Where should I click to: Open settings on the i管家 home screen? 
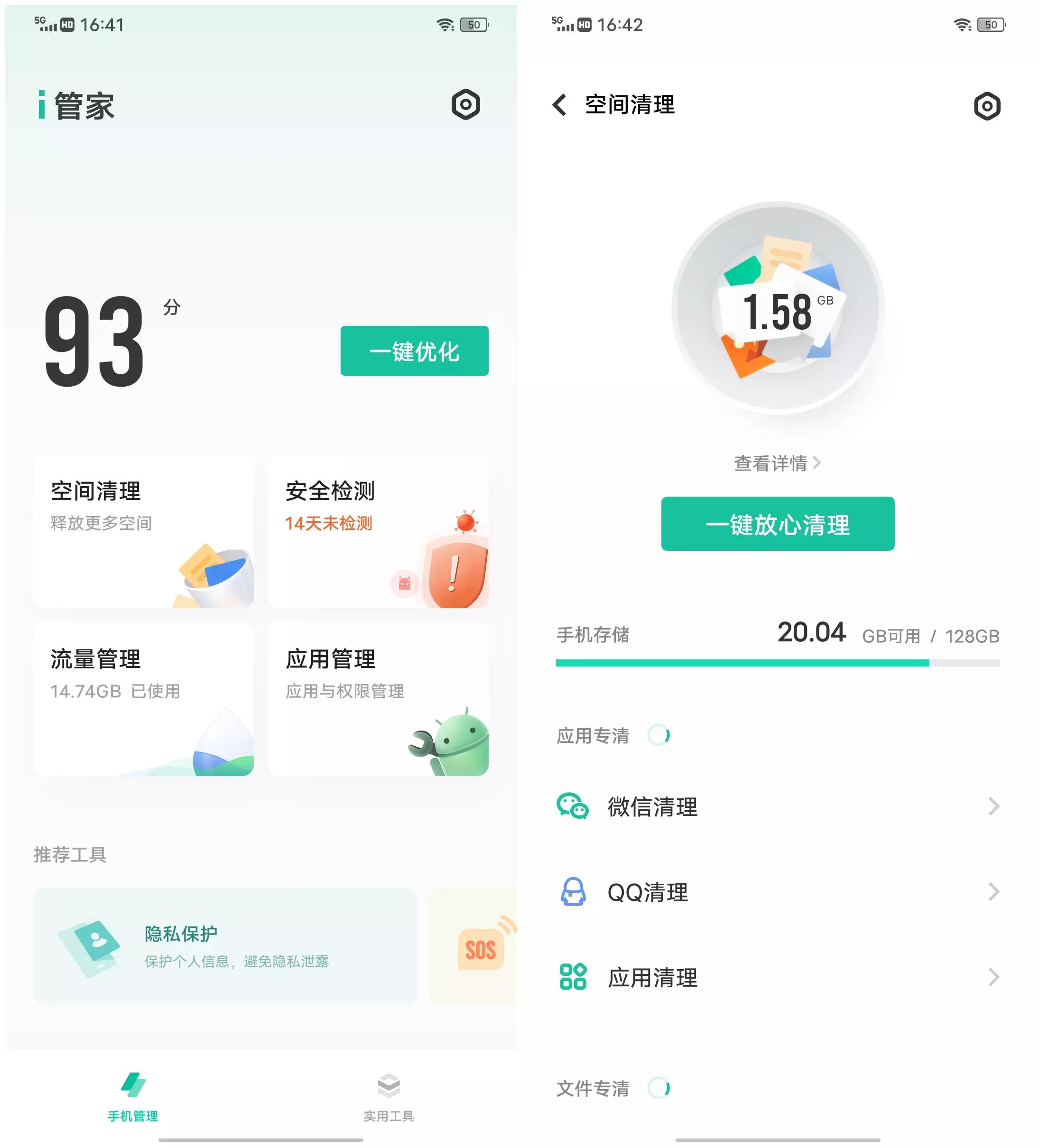tap(465, 105)
